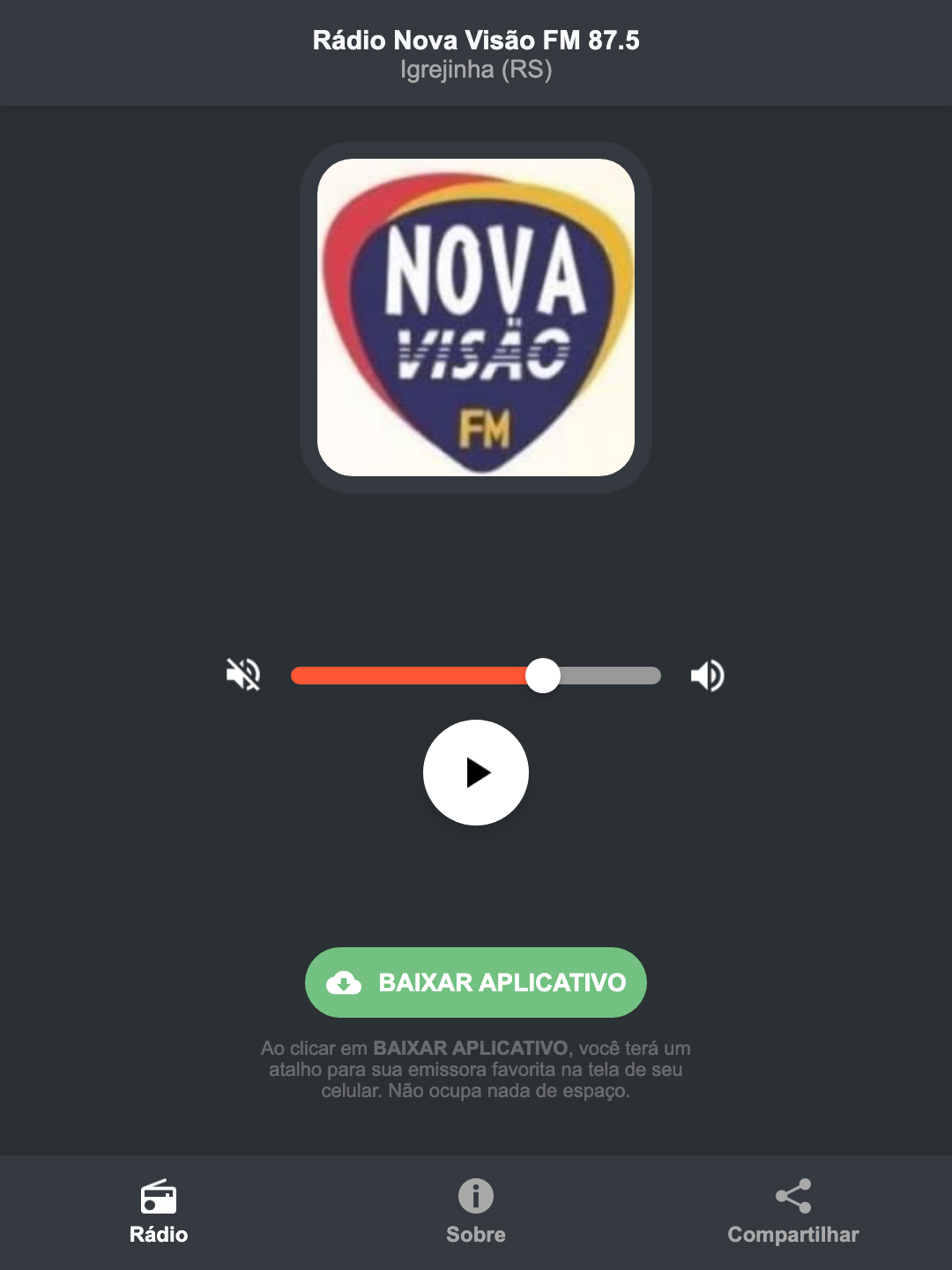Start playback with the play button
Image resolution: width=952 pixels, height=1270 pixels.
click(x=475, y=773)
